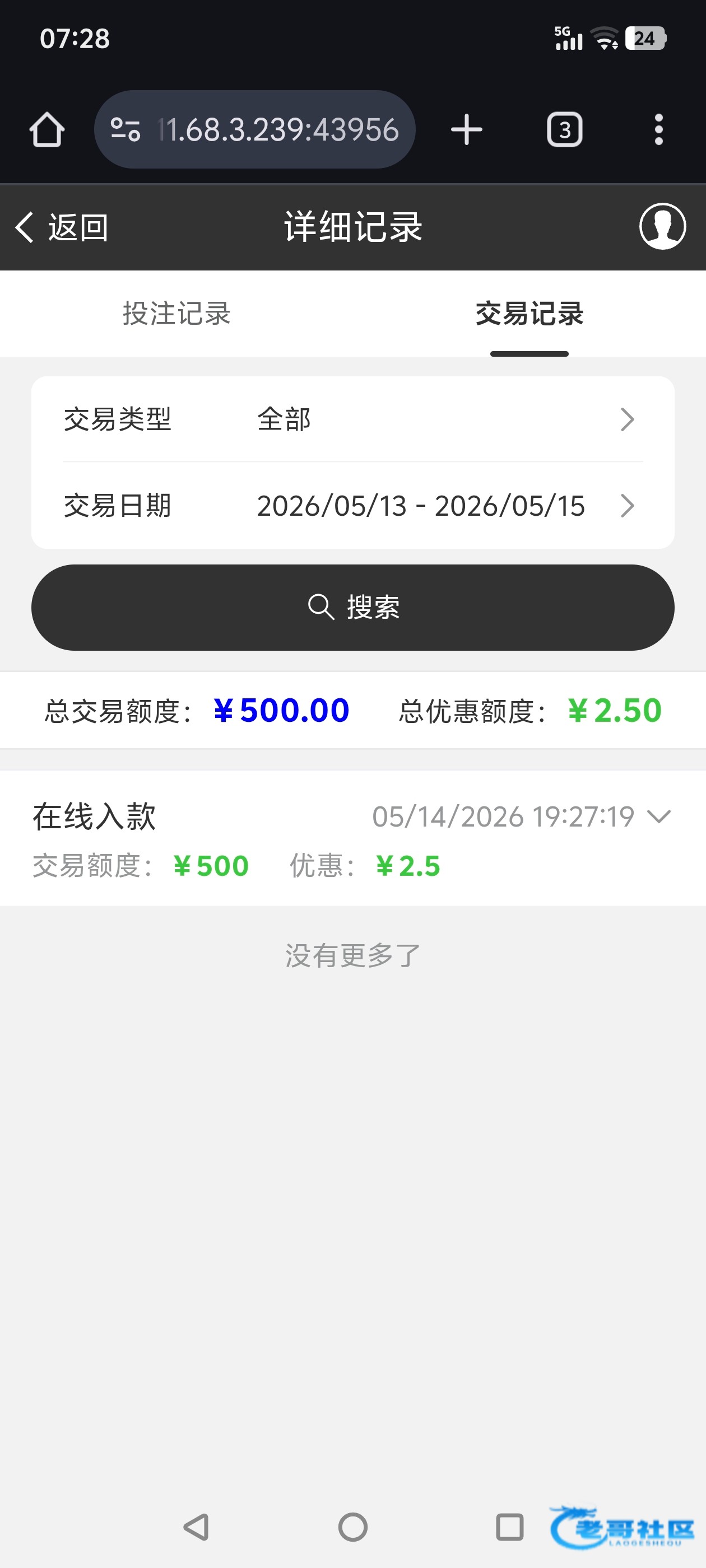Screen dimensions: 706x1568
Task: Open the browser home page
Action: point(47,130)
